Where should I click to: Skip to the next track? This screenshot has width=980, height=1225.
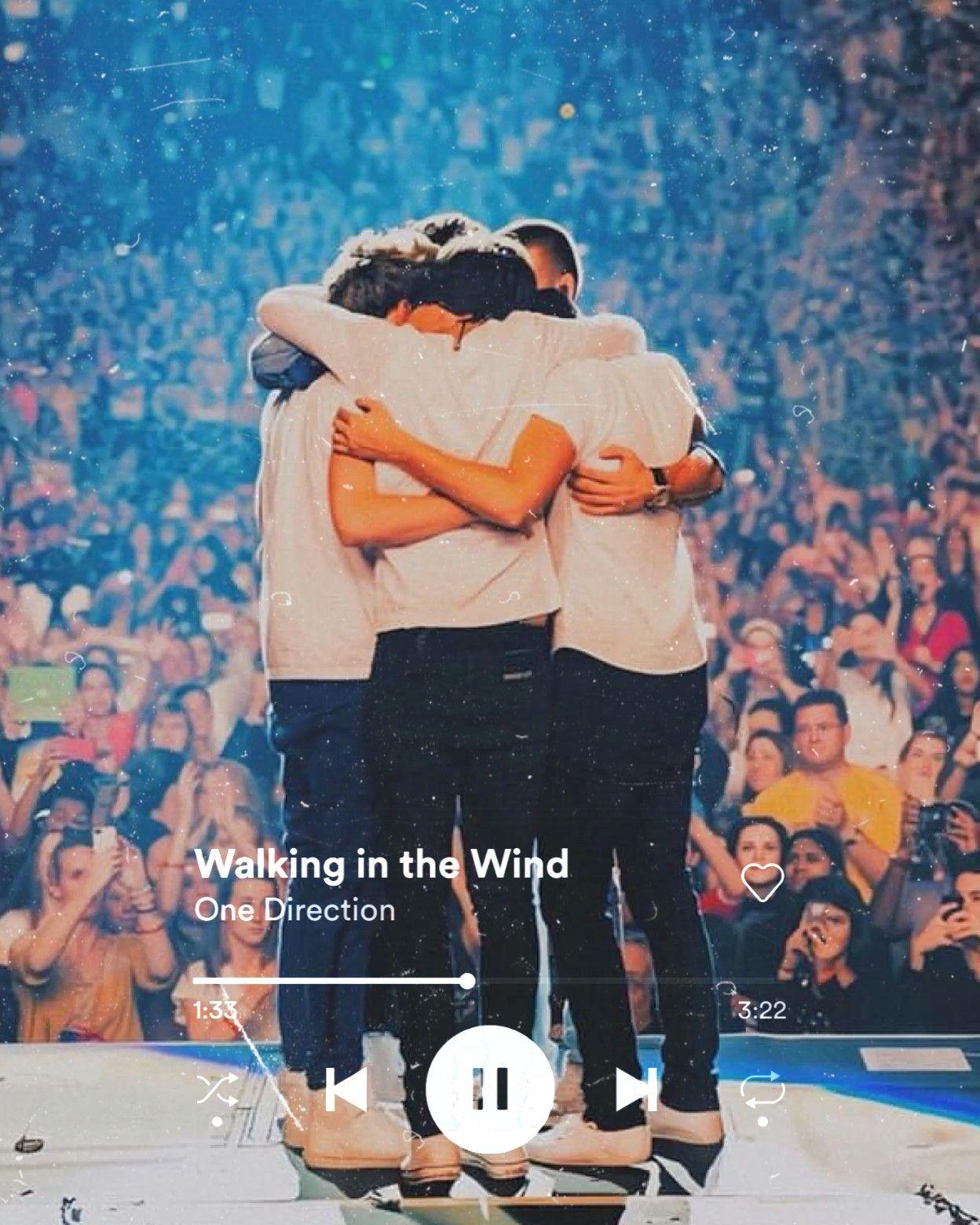[638, 1089]
